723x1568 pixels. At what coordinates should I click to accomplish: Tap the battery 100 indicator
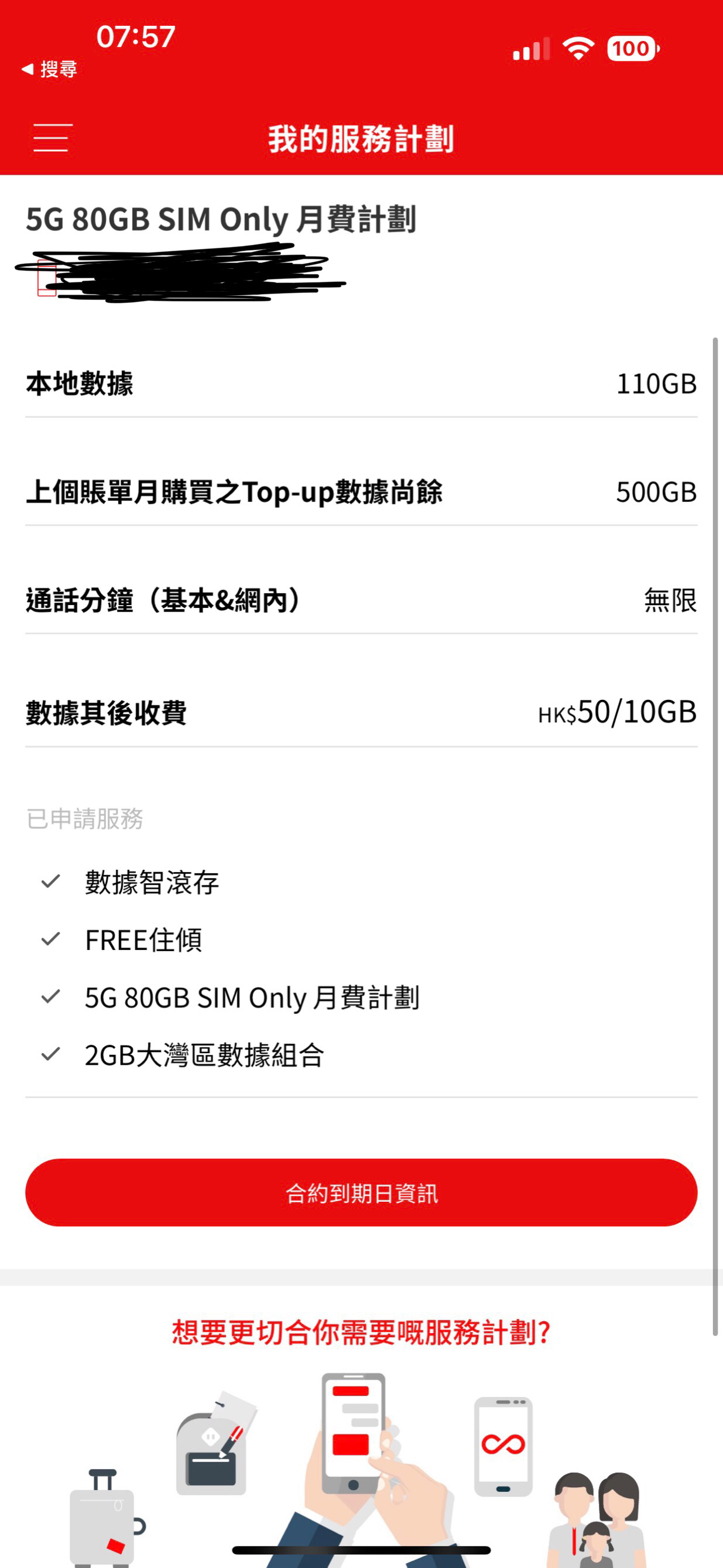coord(630,49)
